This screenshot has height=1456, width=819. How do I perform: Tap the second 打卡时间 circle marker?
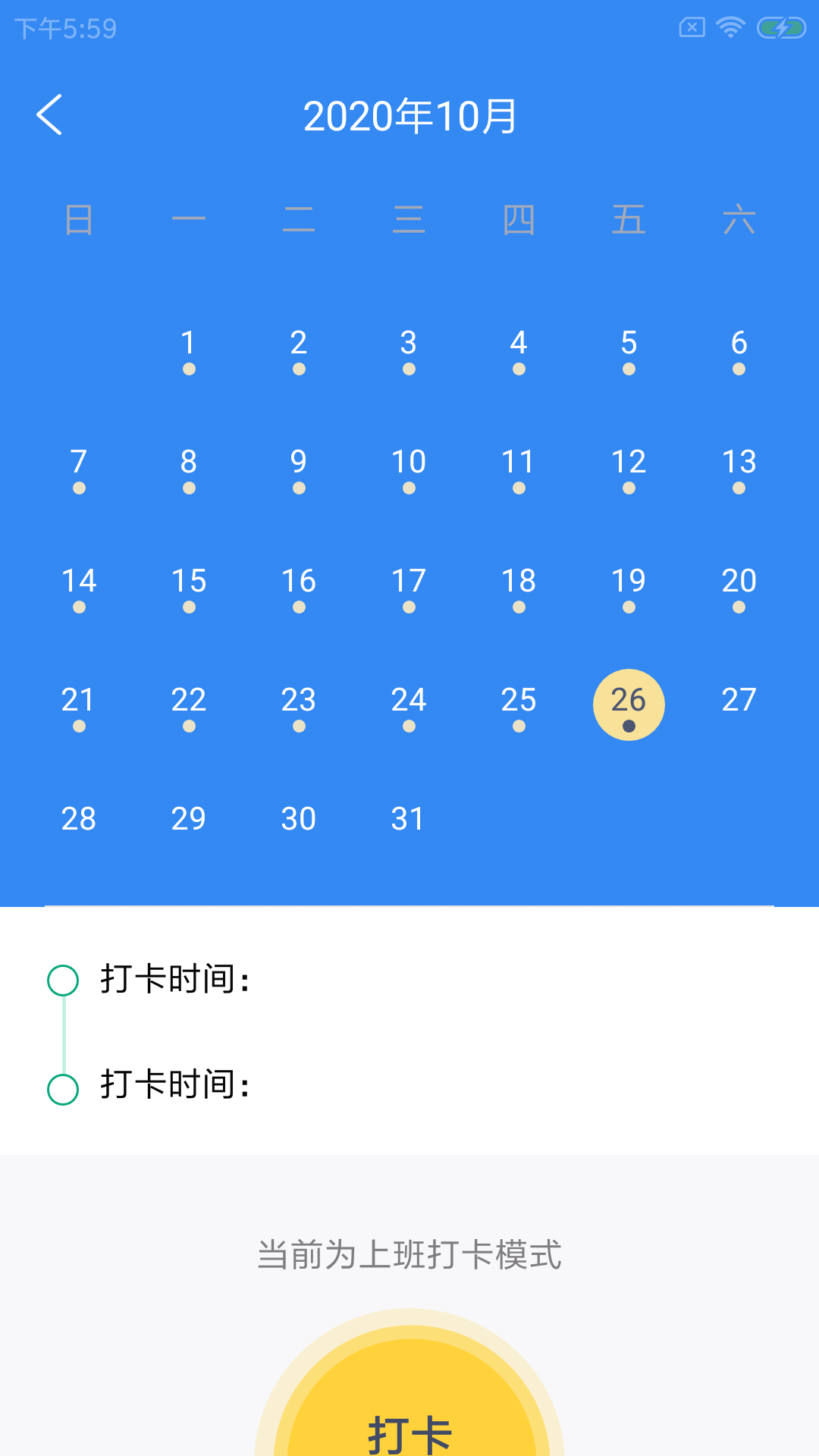[x=62, y=1087]
